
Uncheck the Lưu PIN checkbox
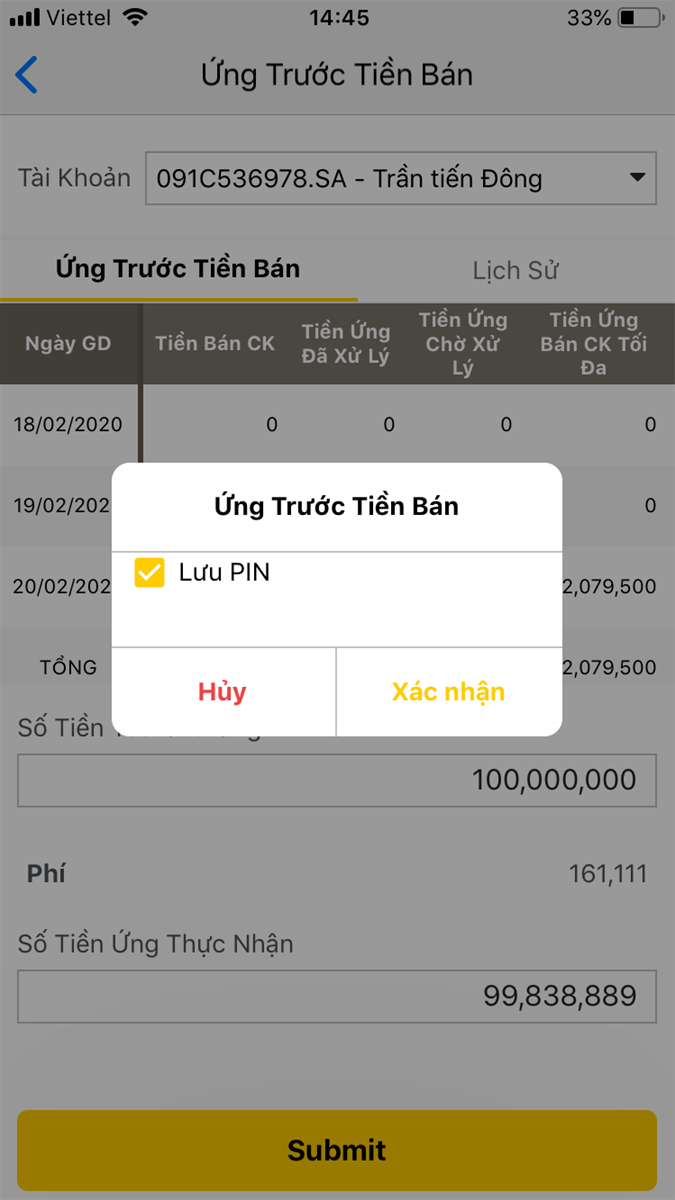[x=149, y=573]
